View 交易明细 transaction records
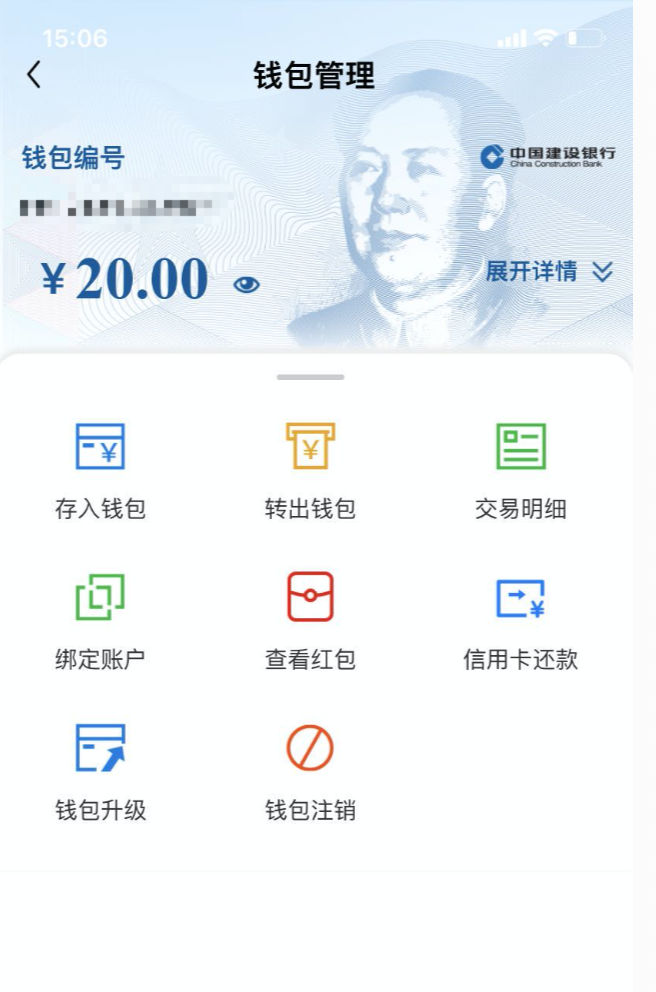This screenshot has height=992, width=656. coord(520,470)
